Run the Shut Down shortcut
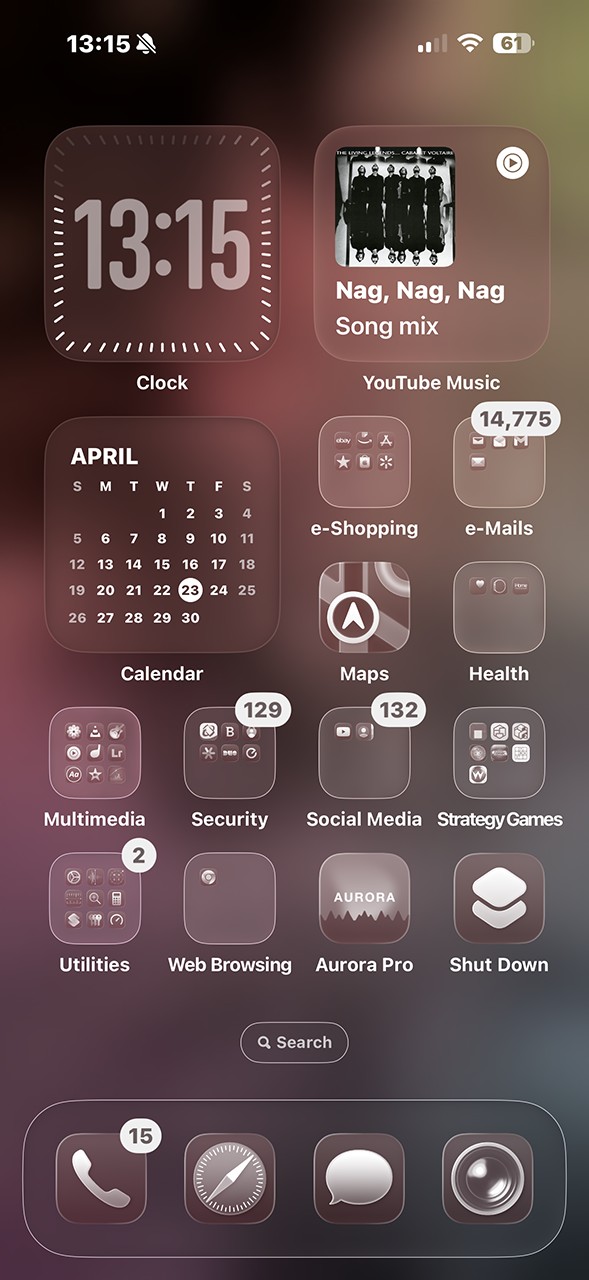The width and height of the screenshot is (589, 1280). 499,898
